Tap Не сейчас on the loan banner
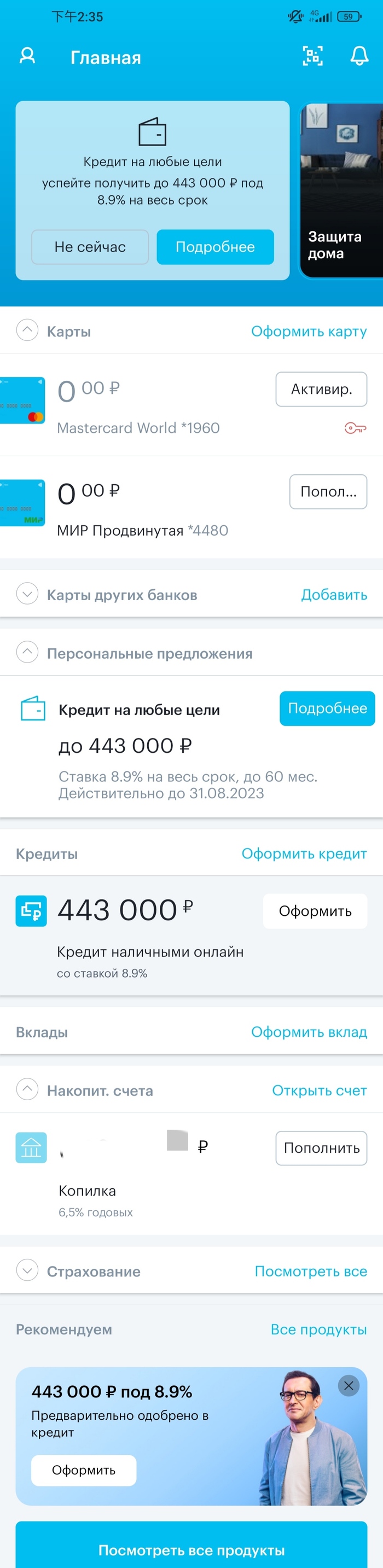The height and width of the screenshot is (1568, 383). click(x=90, y=247)
